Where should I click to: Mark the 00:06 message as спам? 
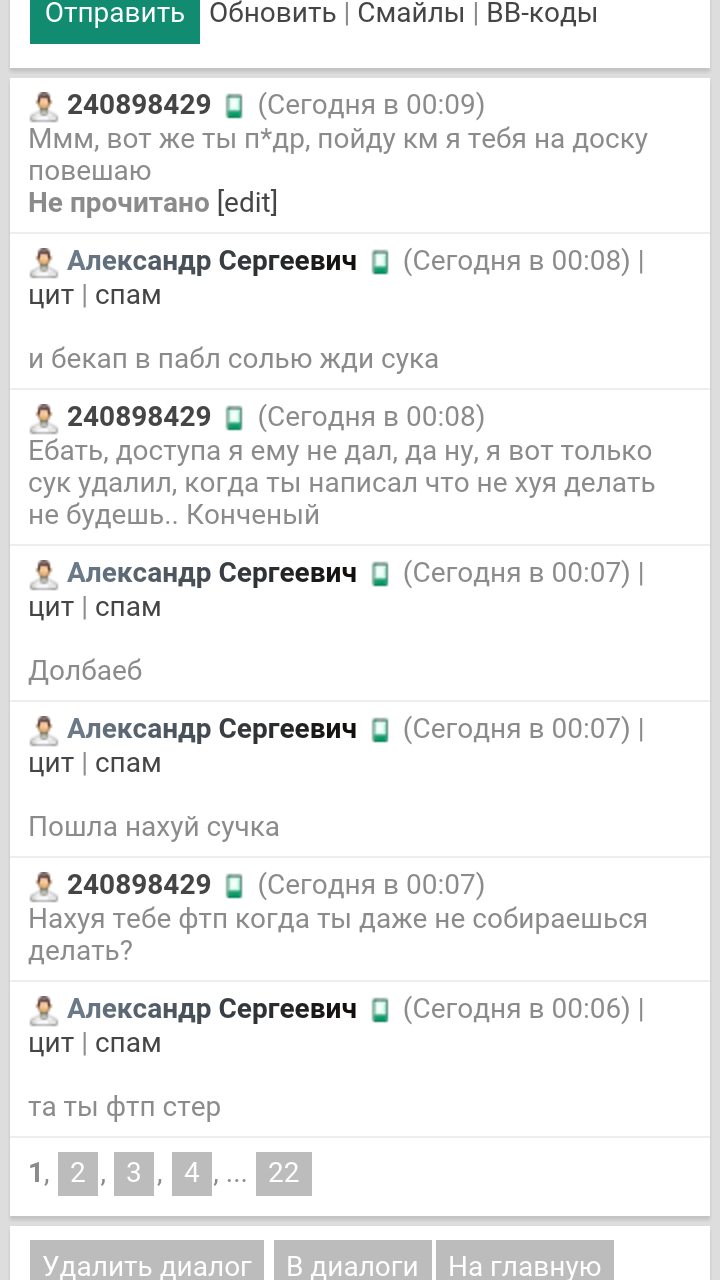pyautogui.click(x=128, y=1043)
